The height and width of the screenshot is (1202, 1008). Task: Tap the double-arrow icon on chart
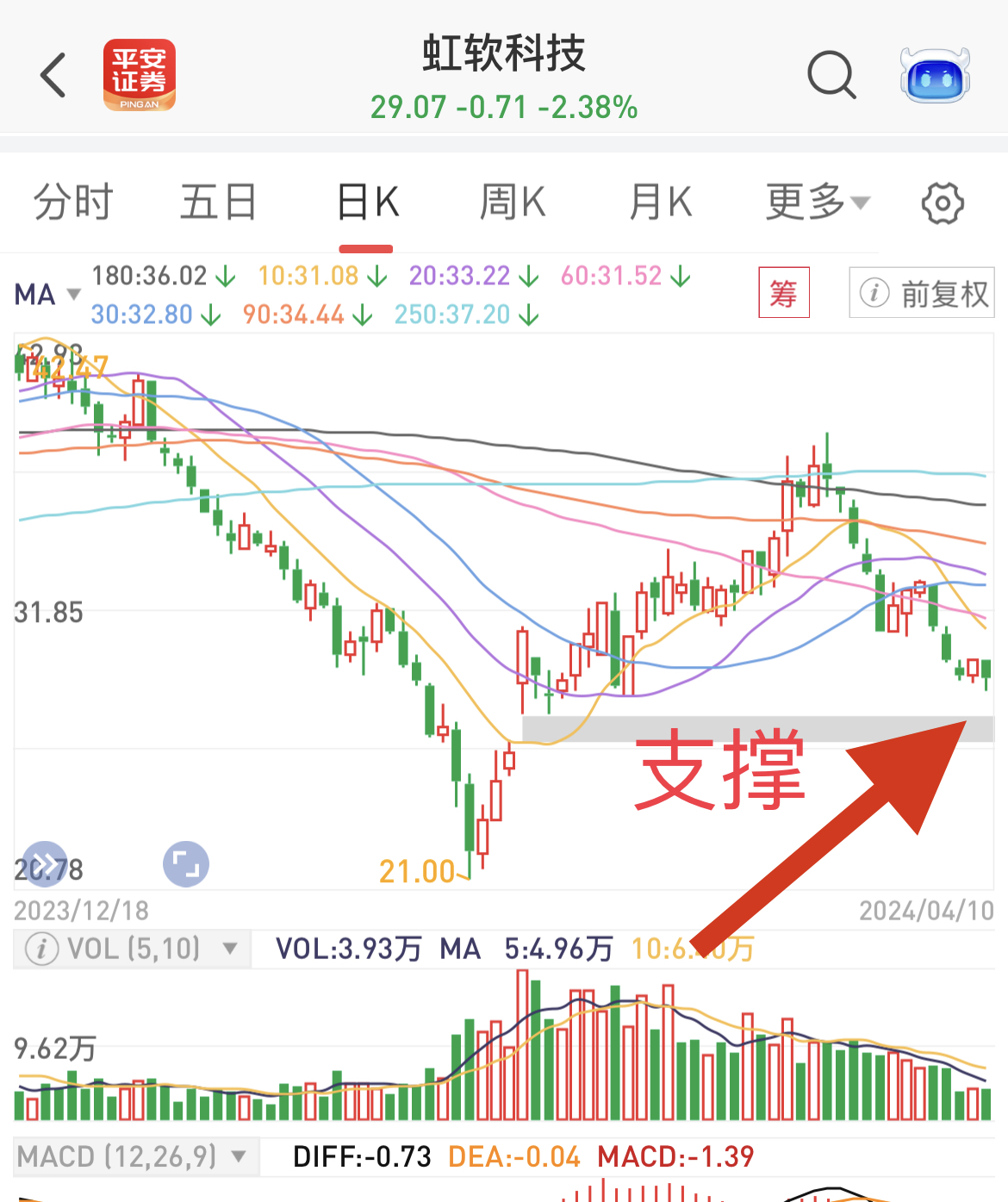(45, 863)
